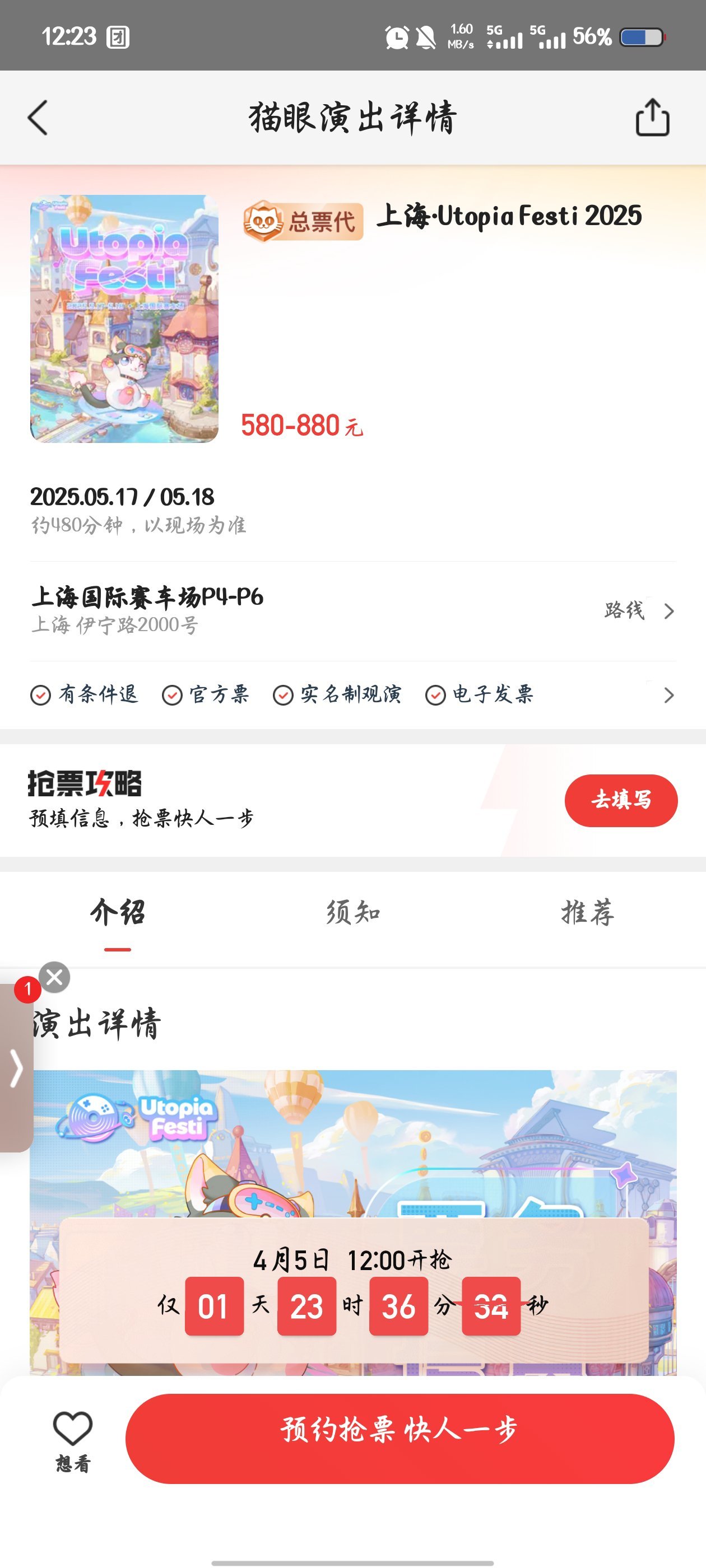Expand the floating side panel arrow
The image size is (706, 1568).
(x=16, y=1068)
